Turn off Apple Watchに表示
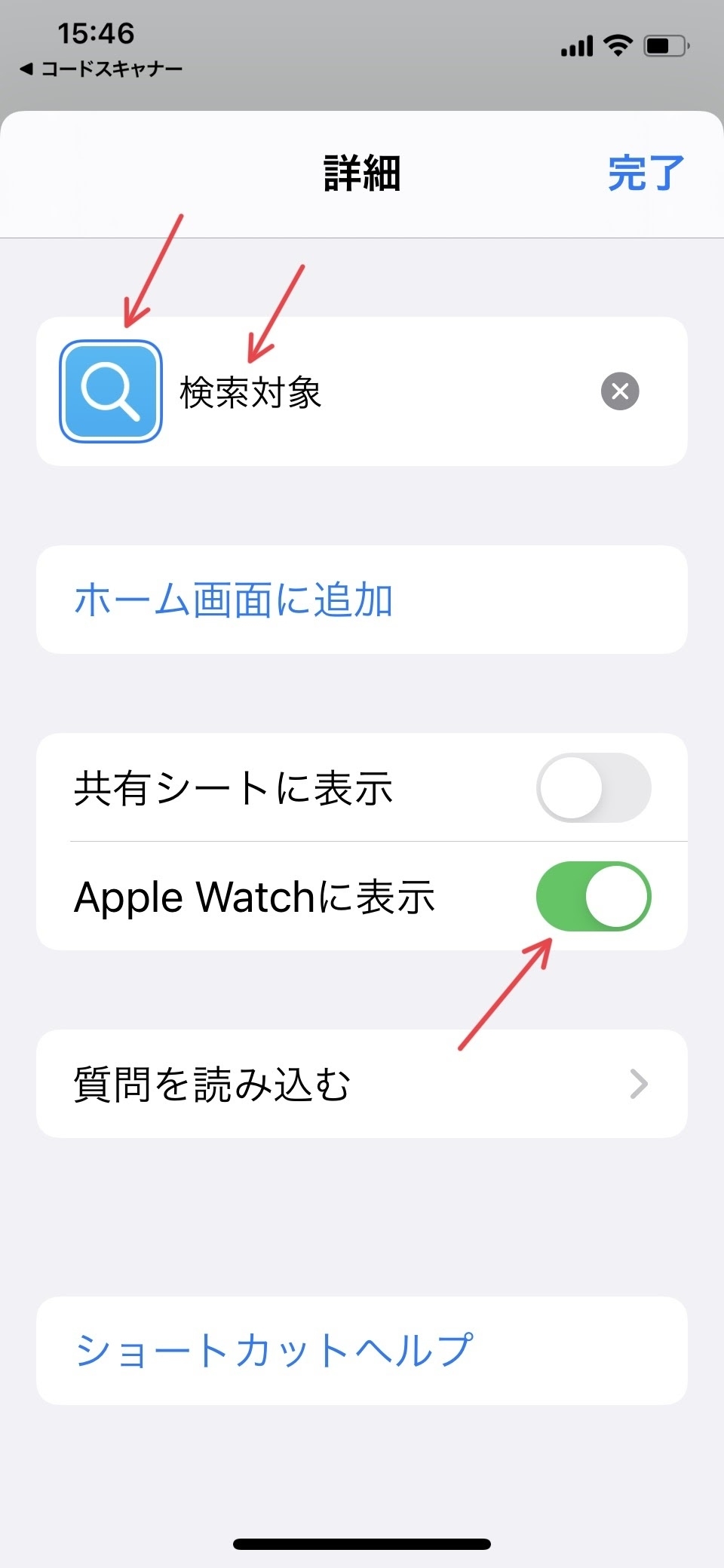This screenshot has height=1568, width=724. [x=594, y=897]
